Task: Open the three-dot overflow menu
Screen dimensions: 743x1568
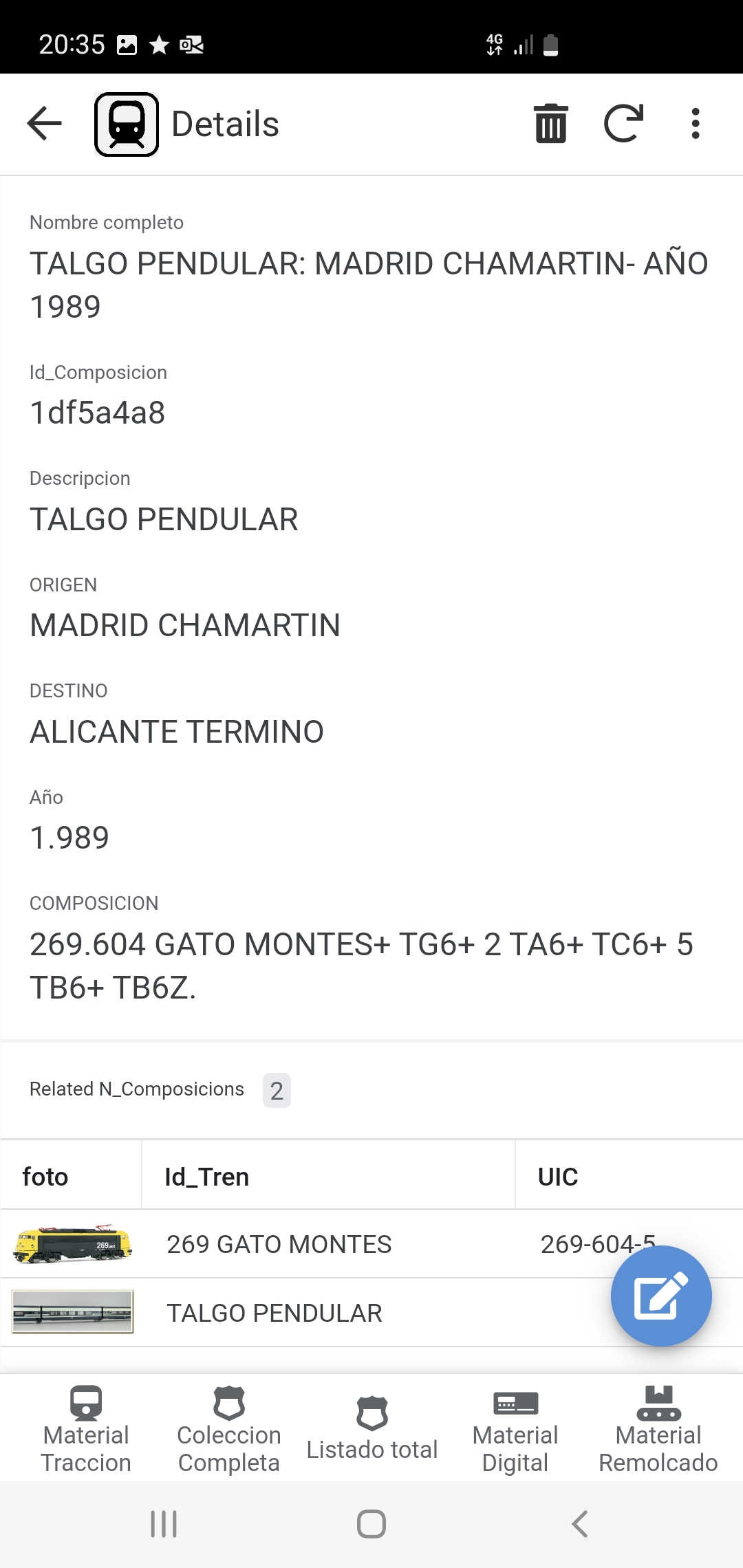Action: pos(696,124)
